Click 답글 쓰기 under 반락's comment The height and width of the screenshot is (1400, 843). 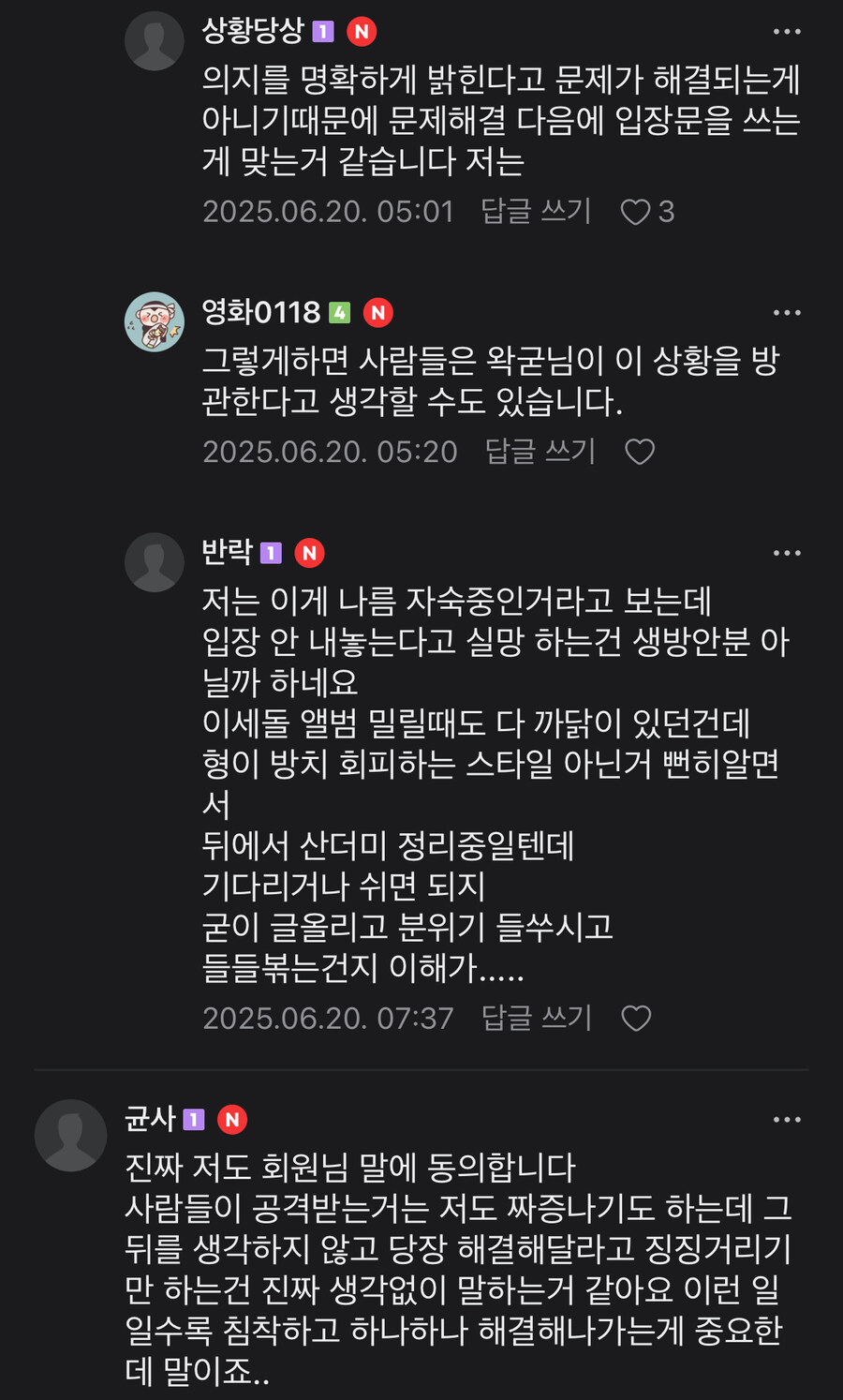pyautogui.click(x=540, y=1017)
